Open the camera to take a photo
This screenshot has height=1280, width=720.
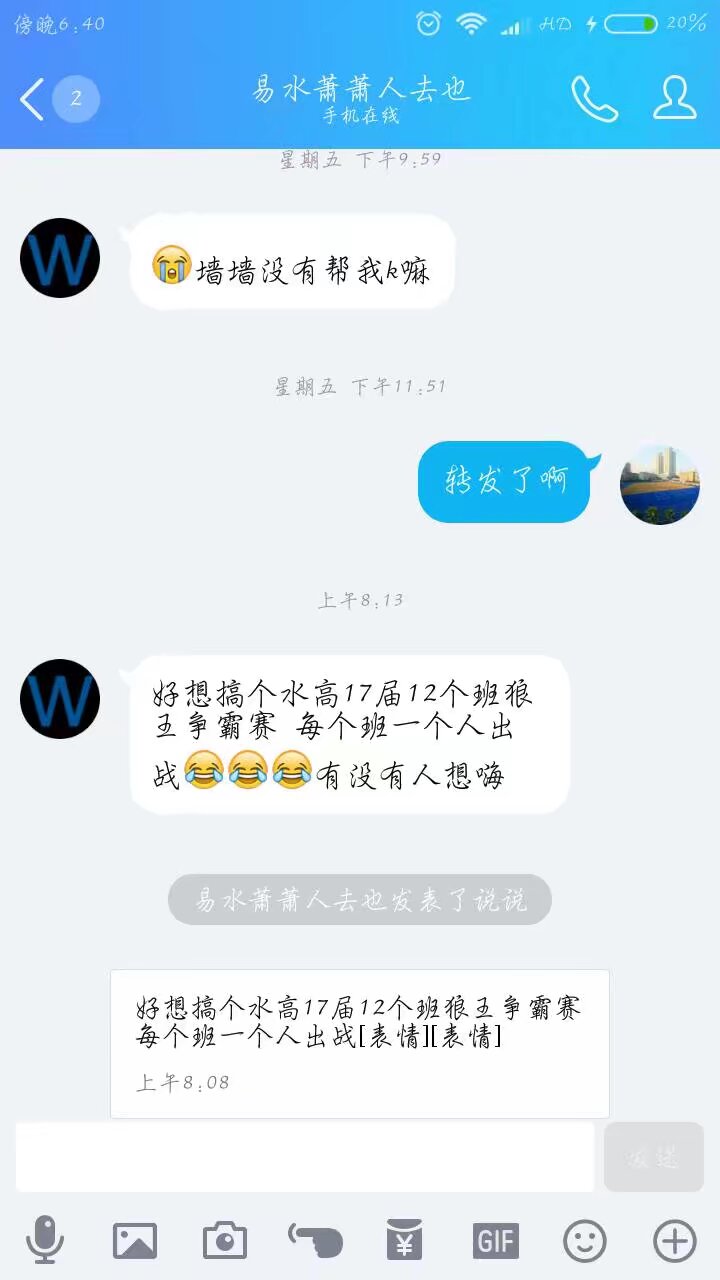(x=225, y=1241)
